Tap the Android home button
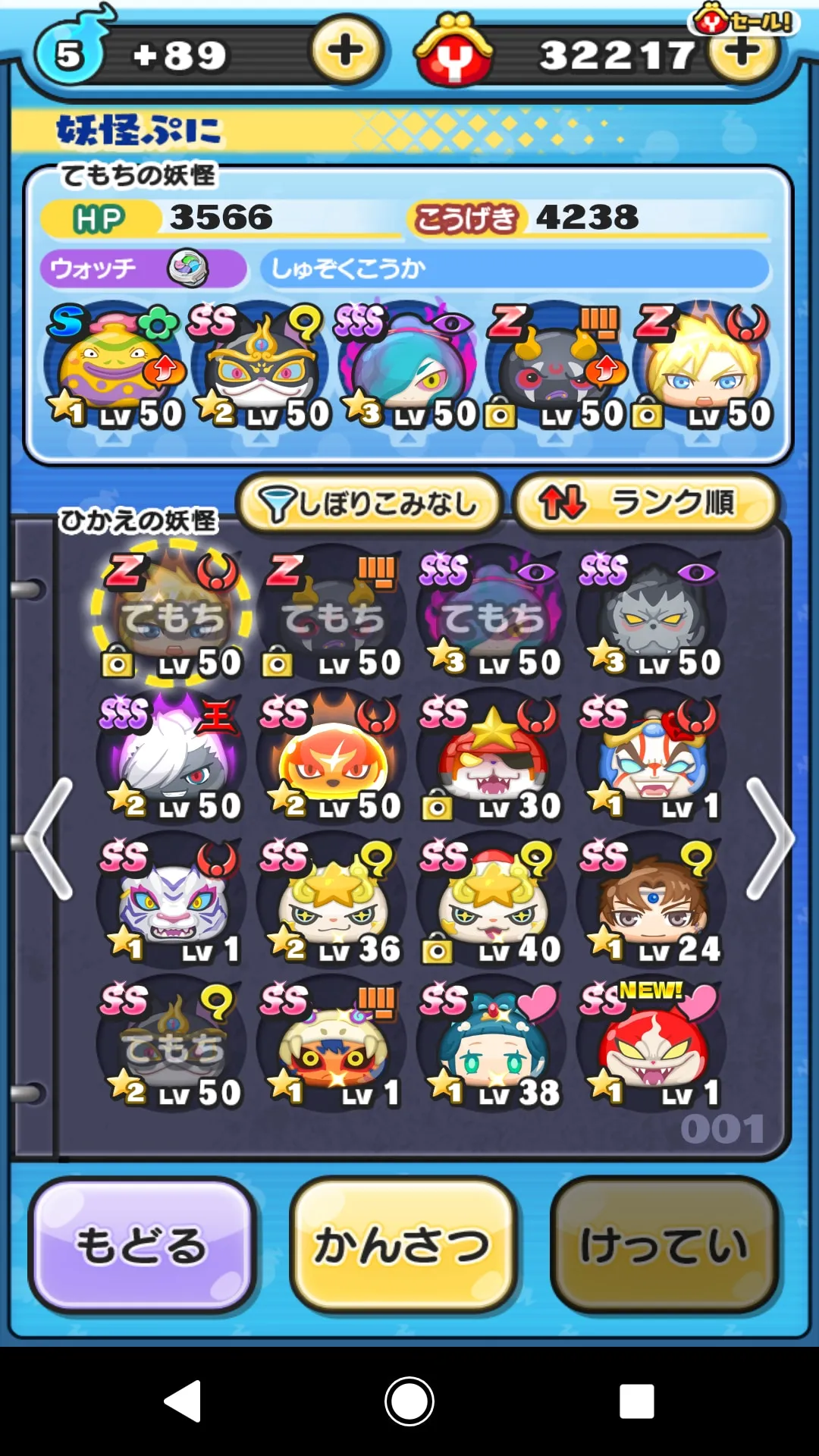Image resolution: width=819 pixels, height=1456 pixels. tap(409, 1401)
